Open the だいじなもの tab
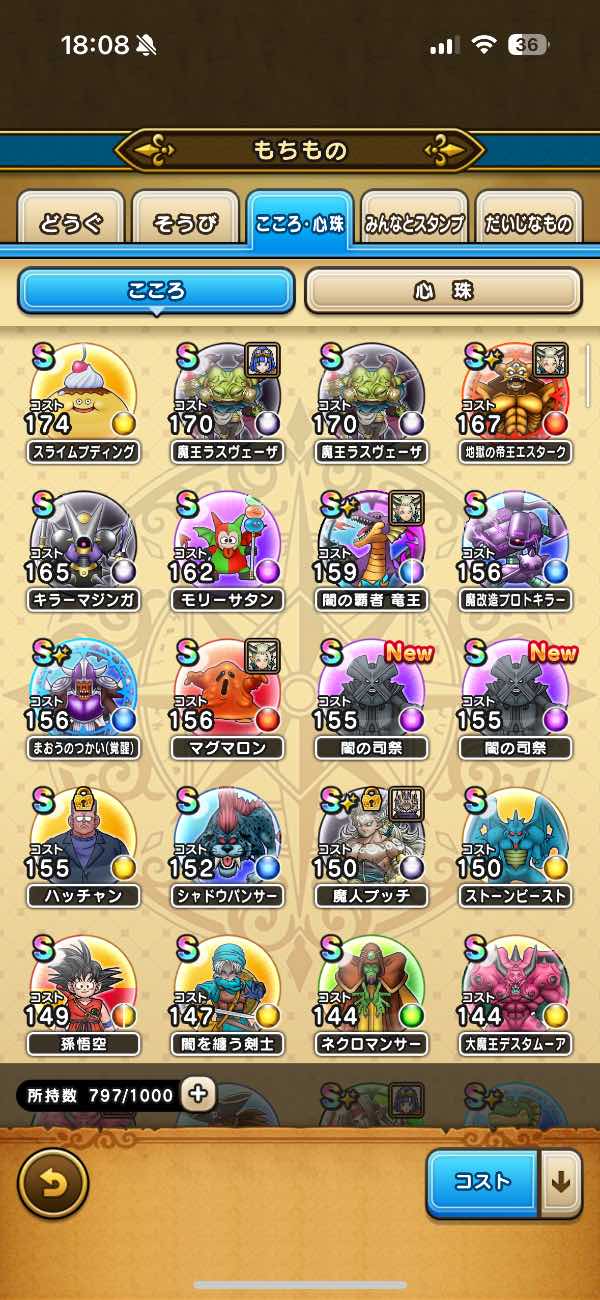600x1300 pixels. click(529, 223)
